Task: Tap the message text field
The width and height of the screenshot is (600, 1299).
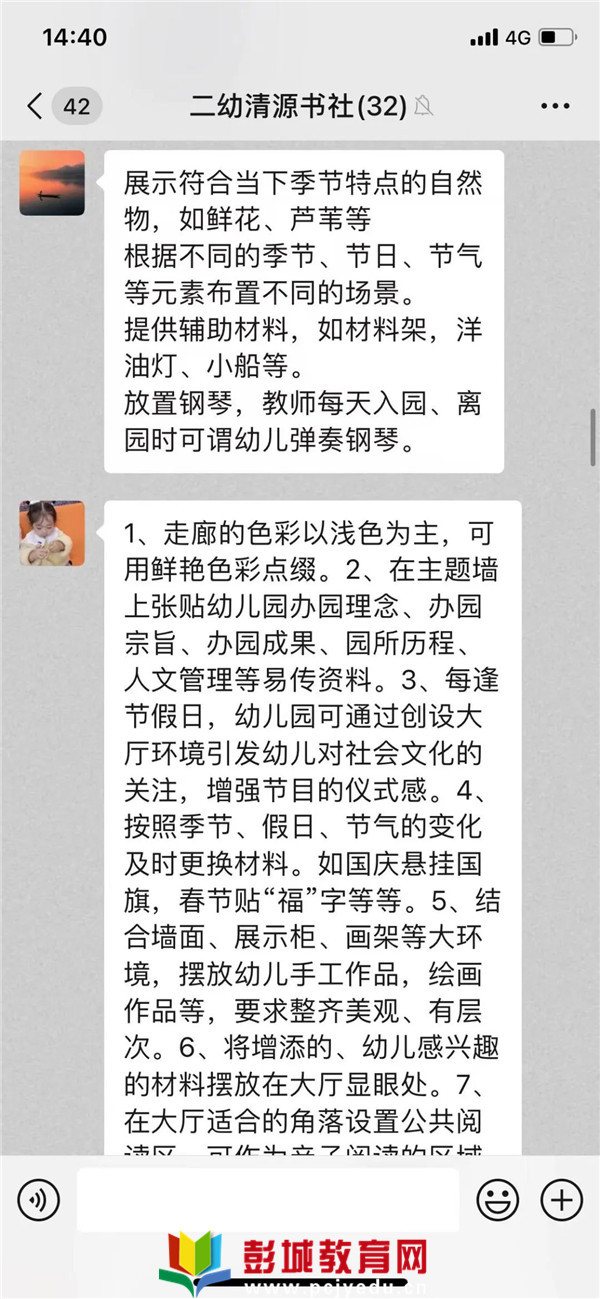Action: (267, 1199)
